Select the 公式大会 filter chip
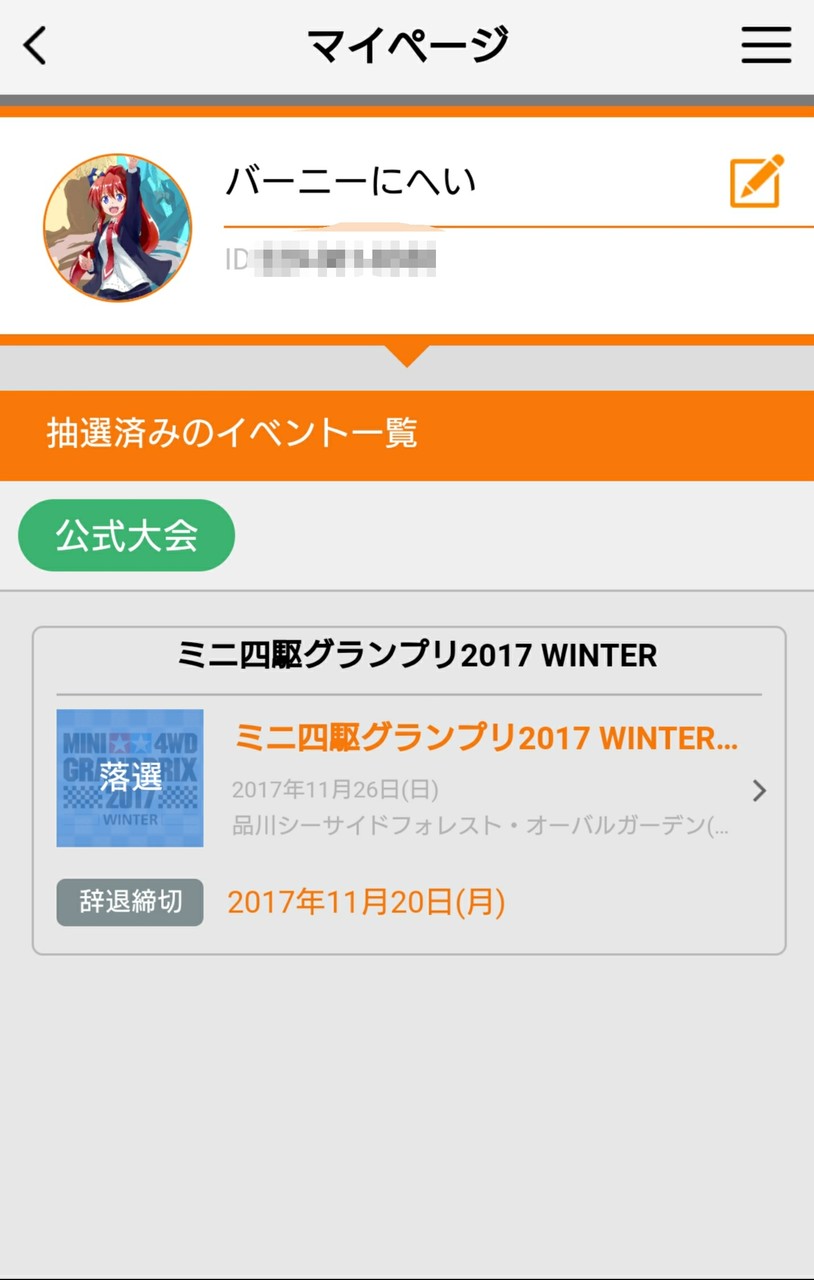The width and height of the screenshot is (814, 1280). pos(127,536)
